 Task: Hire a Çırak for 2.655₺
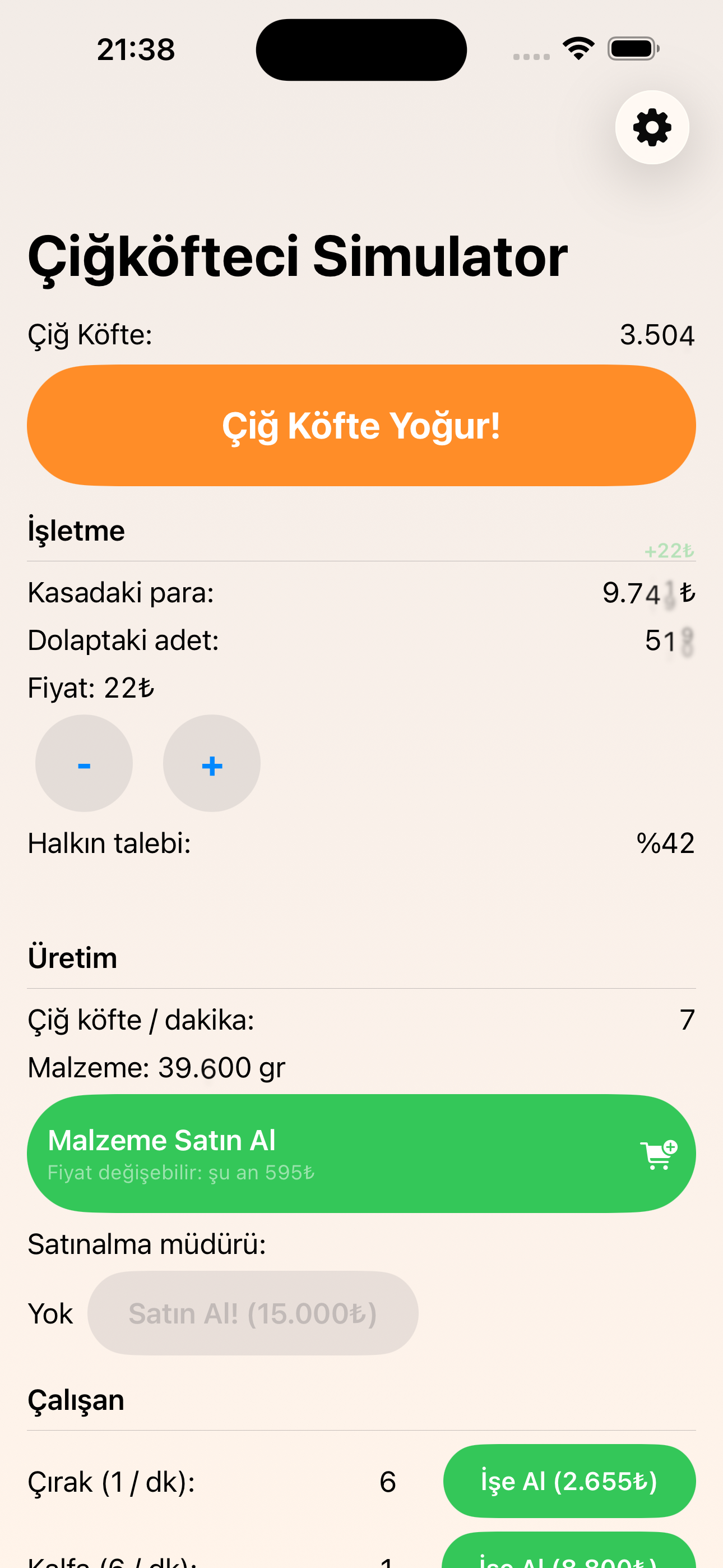pos(569,1481)
